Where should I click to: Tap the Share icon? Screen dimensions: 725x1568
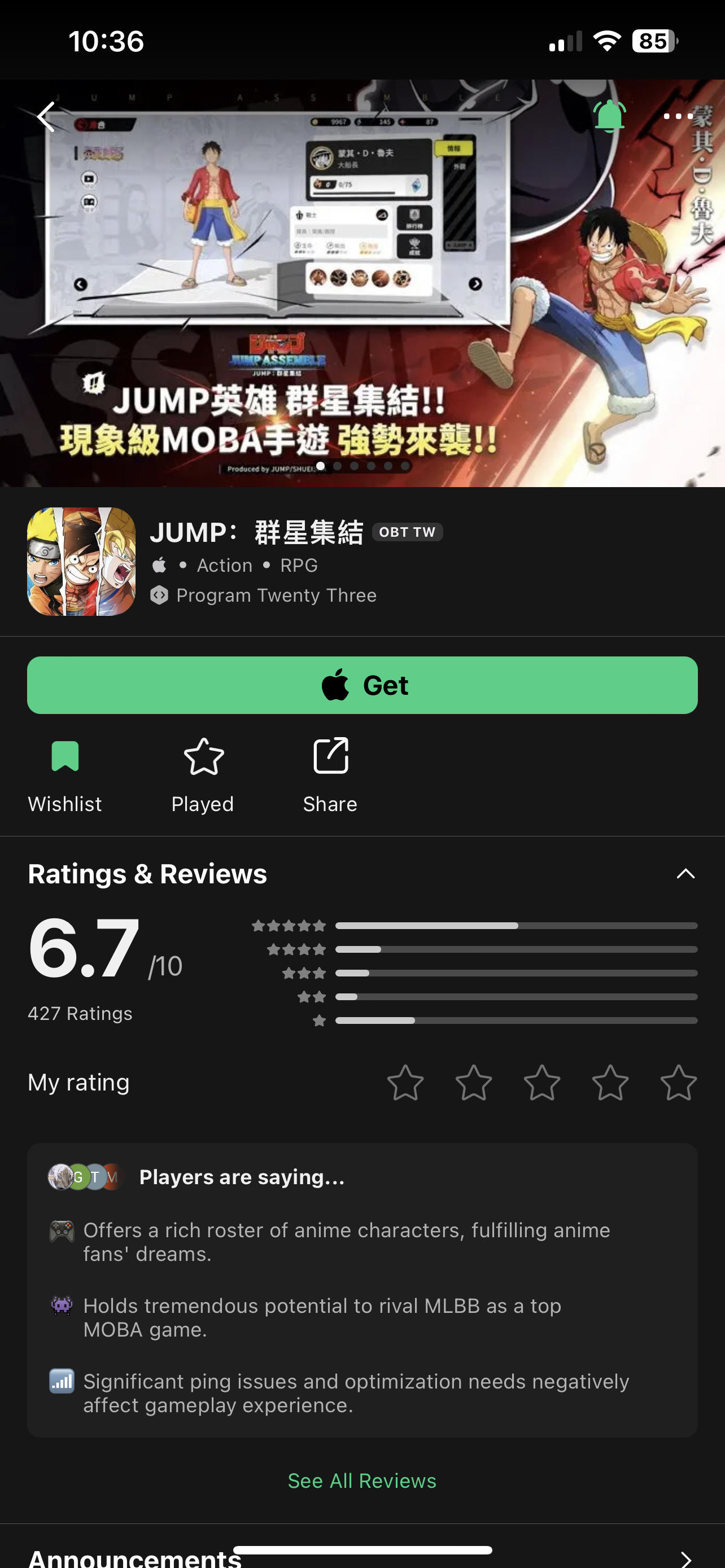(329, 756)
